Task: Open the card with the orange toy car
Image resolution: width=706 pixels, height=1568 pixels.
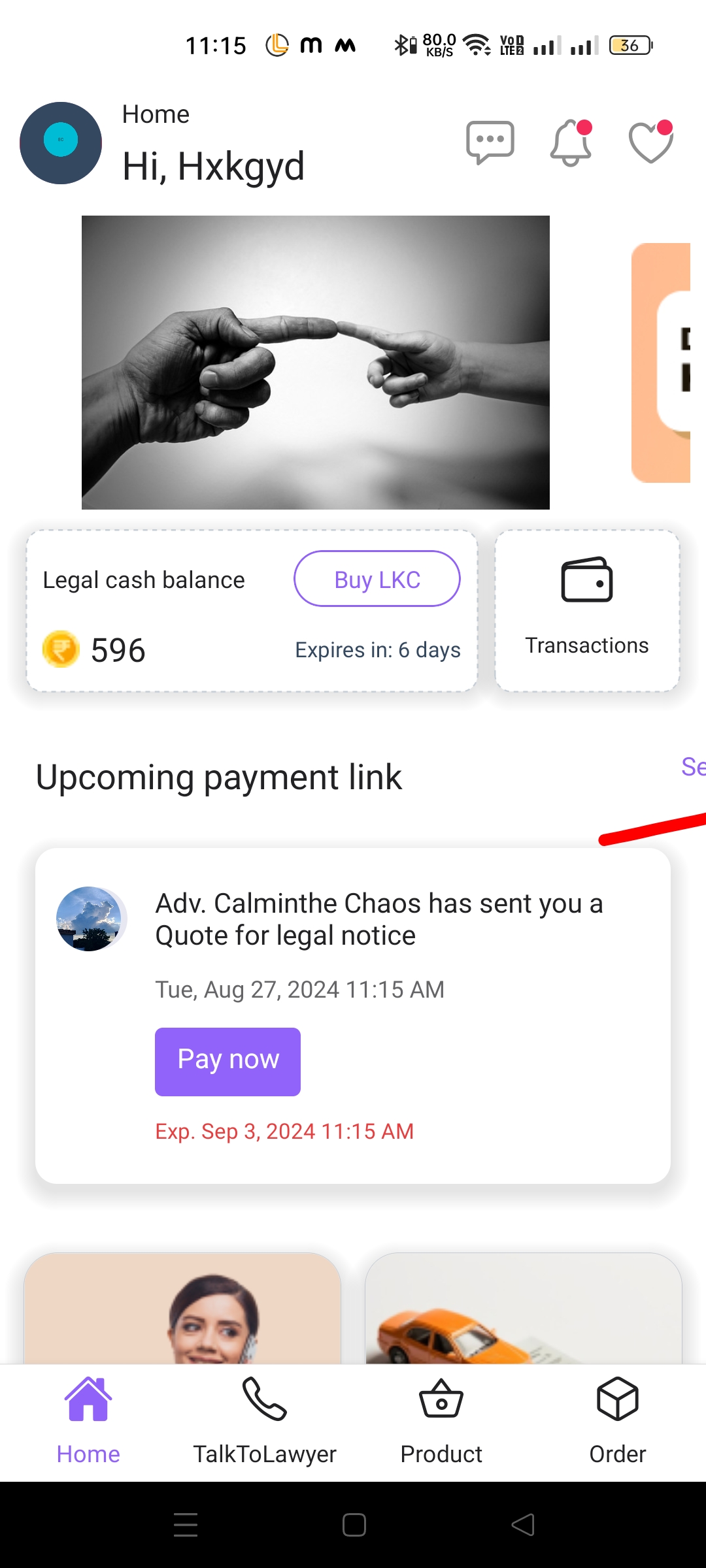Action: (x=523, y=1309)
